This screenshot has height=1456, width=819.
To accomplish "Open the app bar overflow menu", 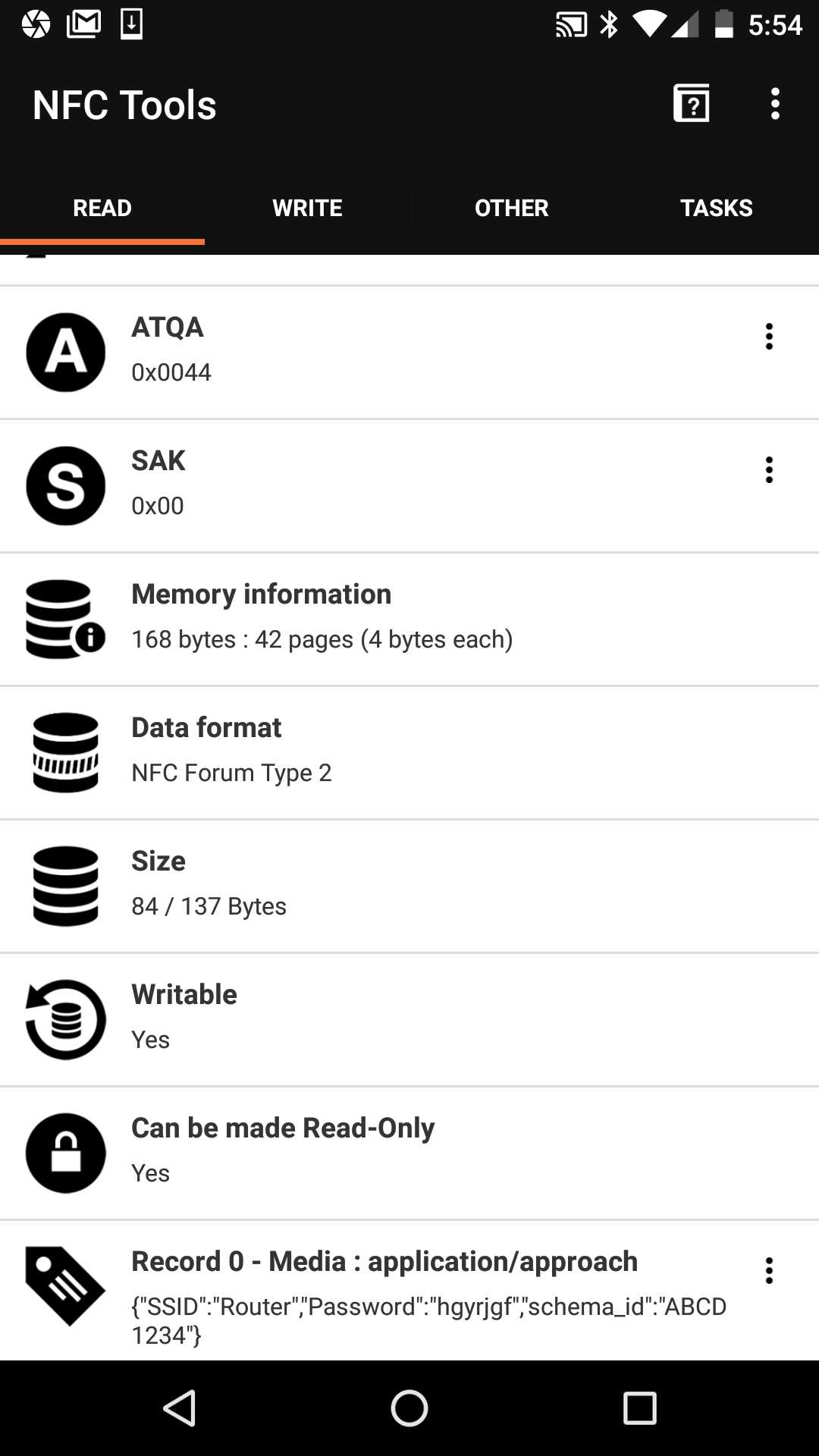I will pyautogui.click(x=774, y=103).
